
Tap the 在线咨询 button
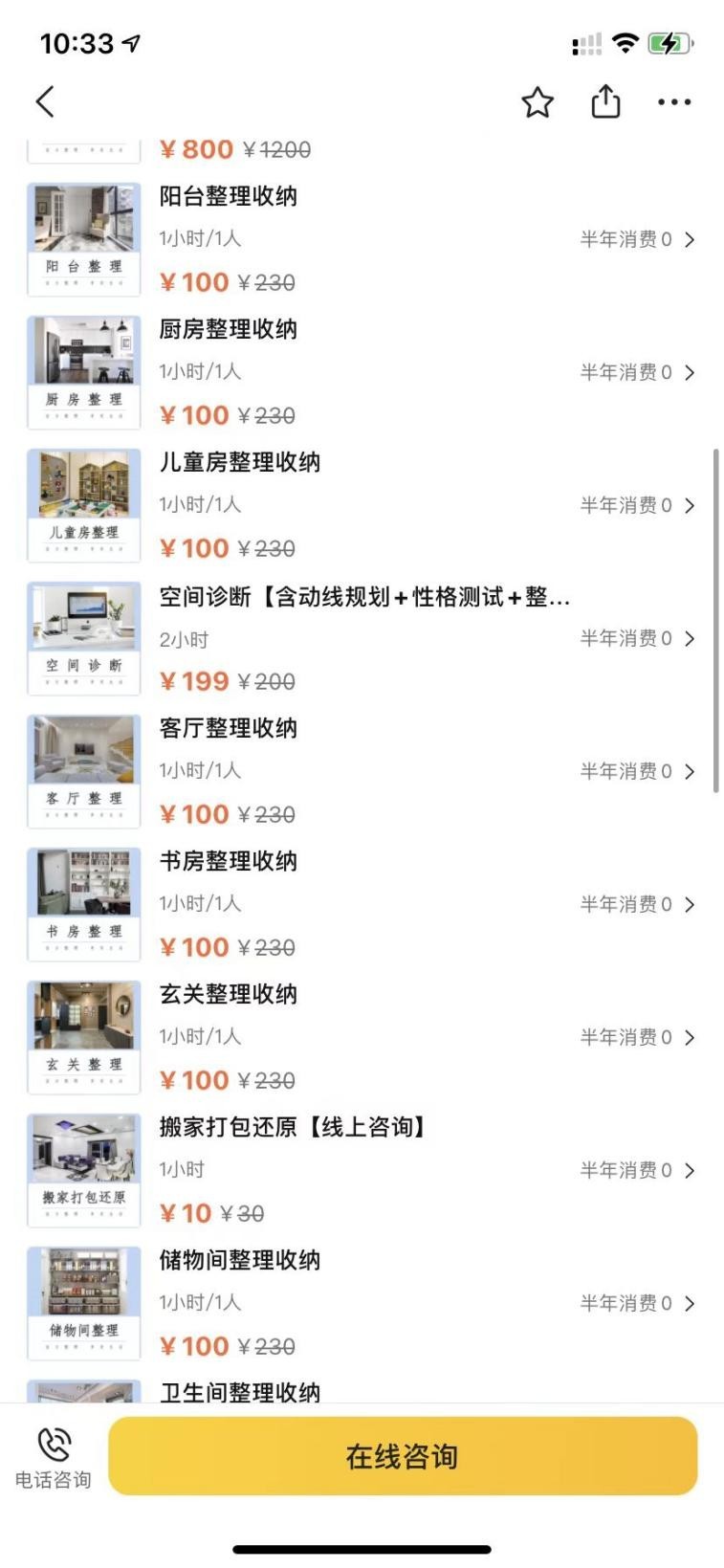pos(403,1456)
